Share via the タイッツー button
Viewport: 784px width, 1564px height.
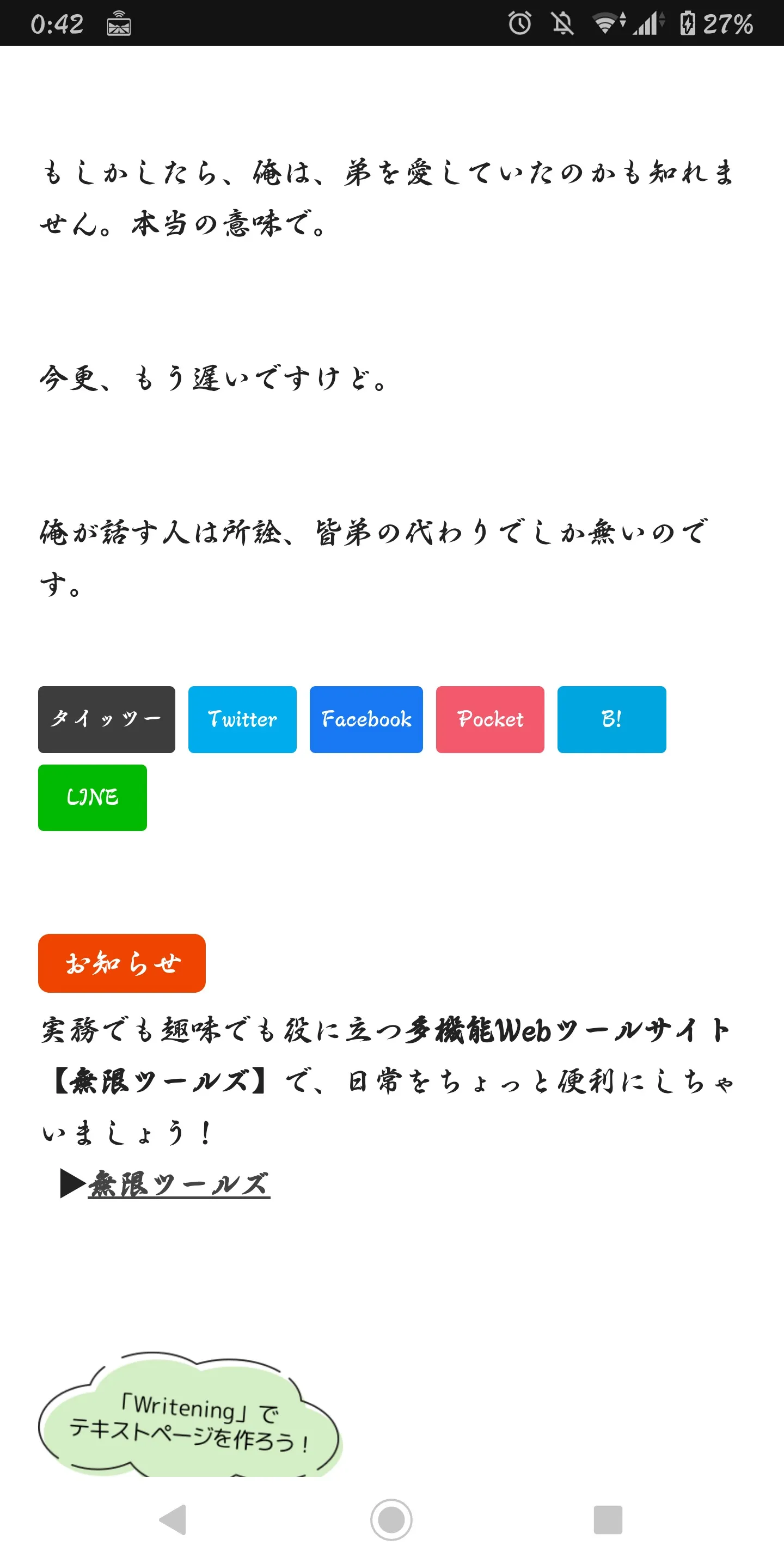(106, 719)
